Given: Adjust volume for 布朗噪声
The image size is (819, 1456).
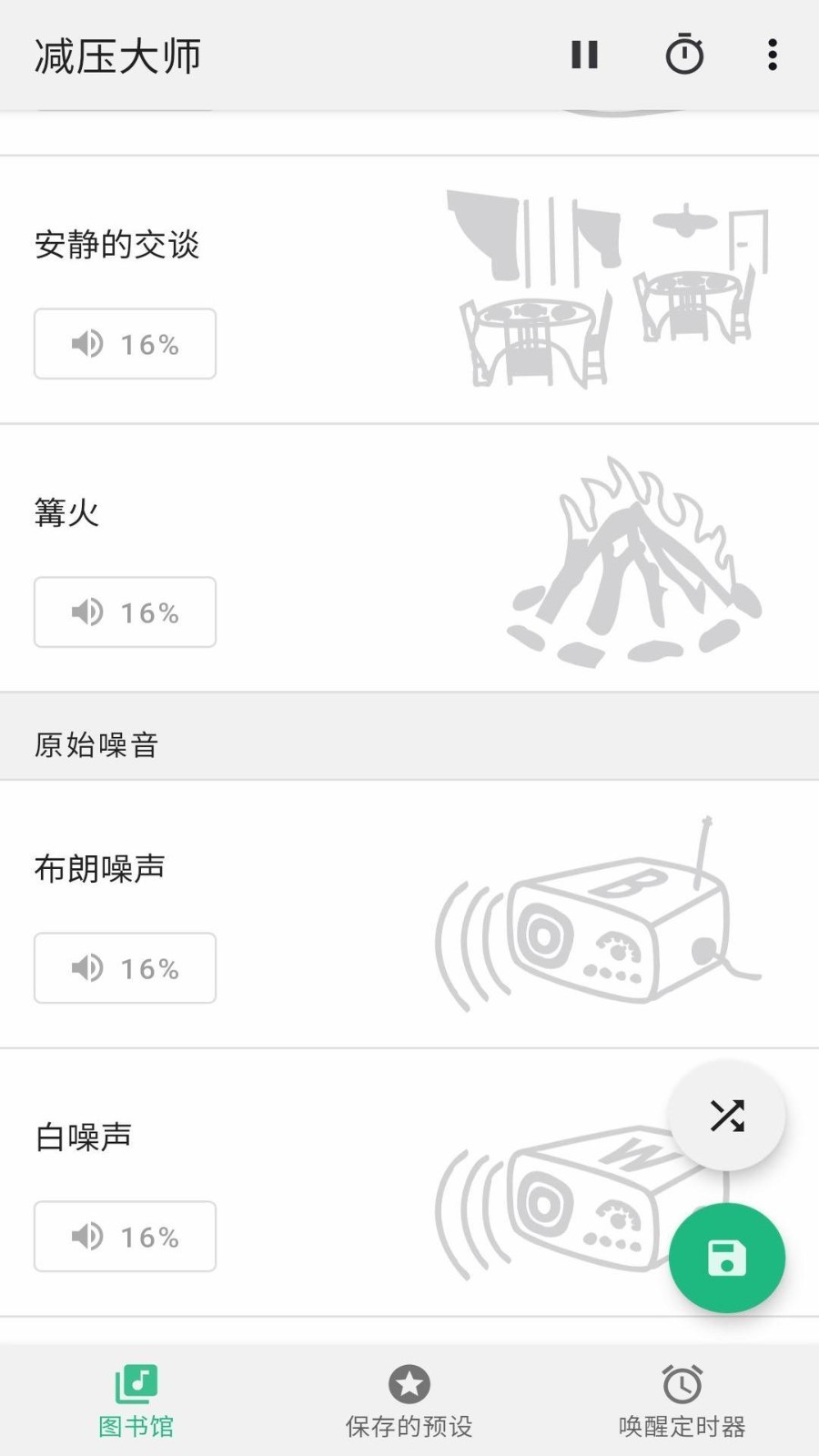Looking at the screenshot, I should [x=125, y=968].
